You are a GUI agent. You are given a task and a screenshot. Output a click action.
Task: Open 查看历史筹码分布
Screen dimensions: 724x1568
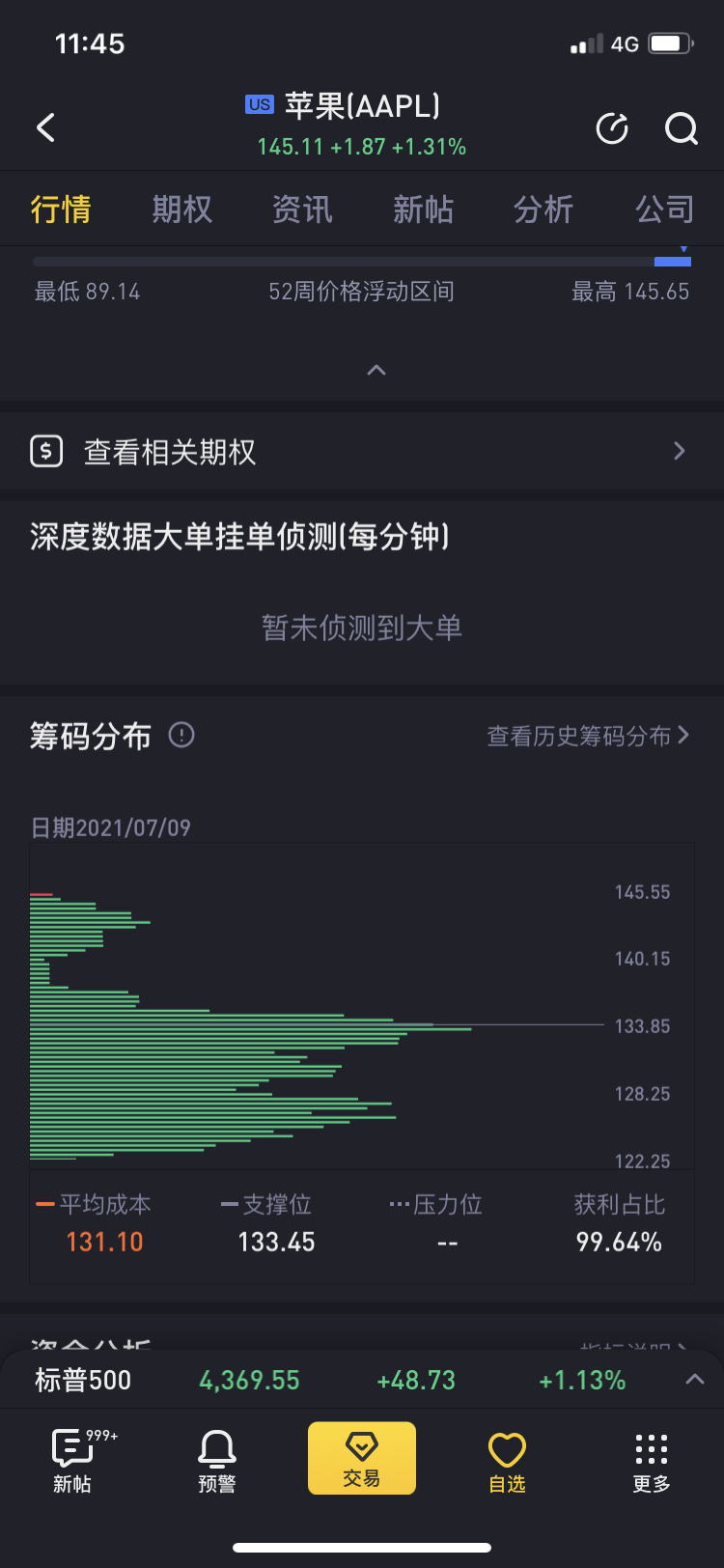tap(587, 736)
